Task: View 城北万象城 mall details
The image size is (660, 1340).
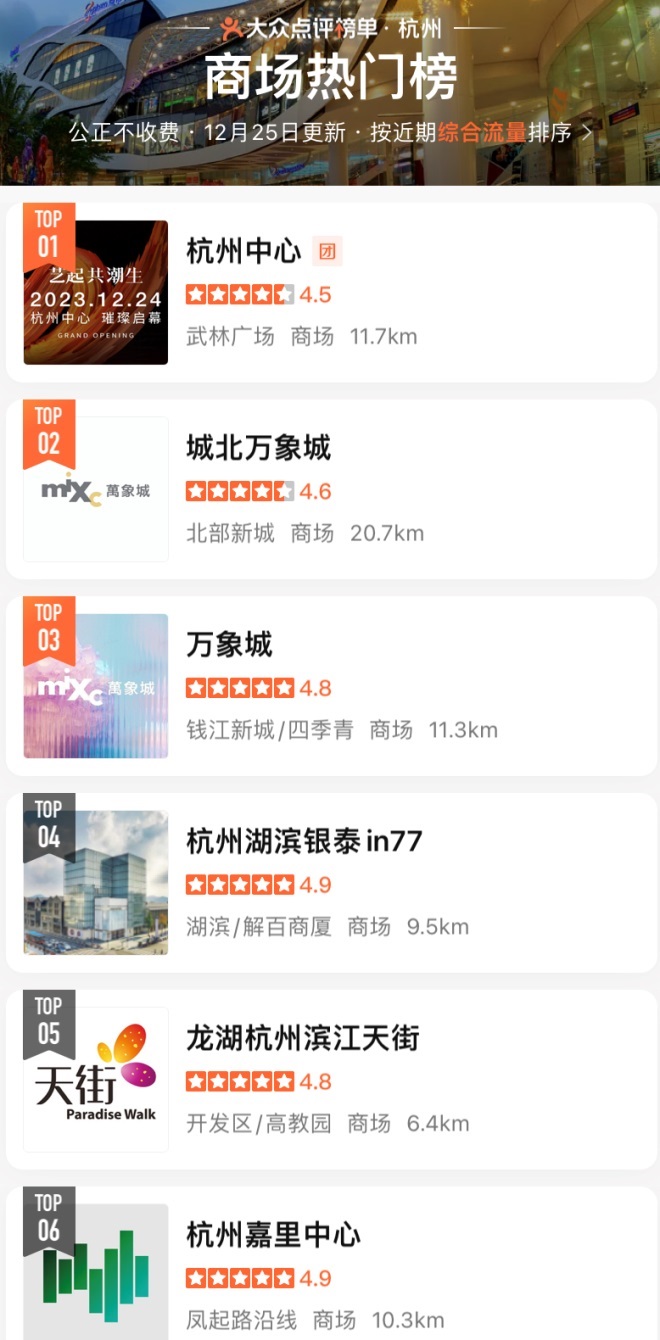Action: tap(330, 489)
